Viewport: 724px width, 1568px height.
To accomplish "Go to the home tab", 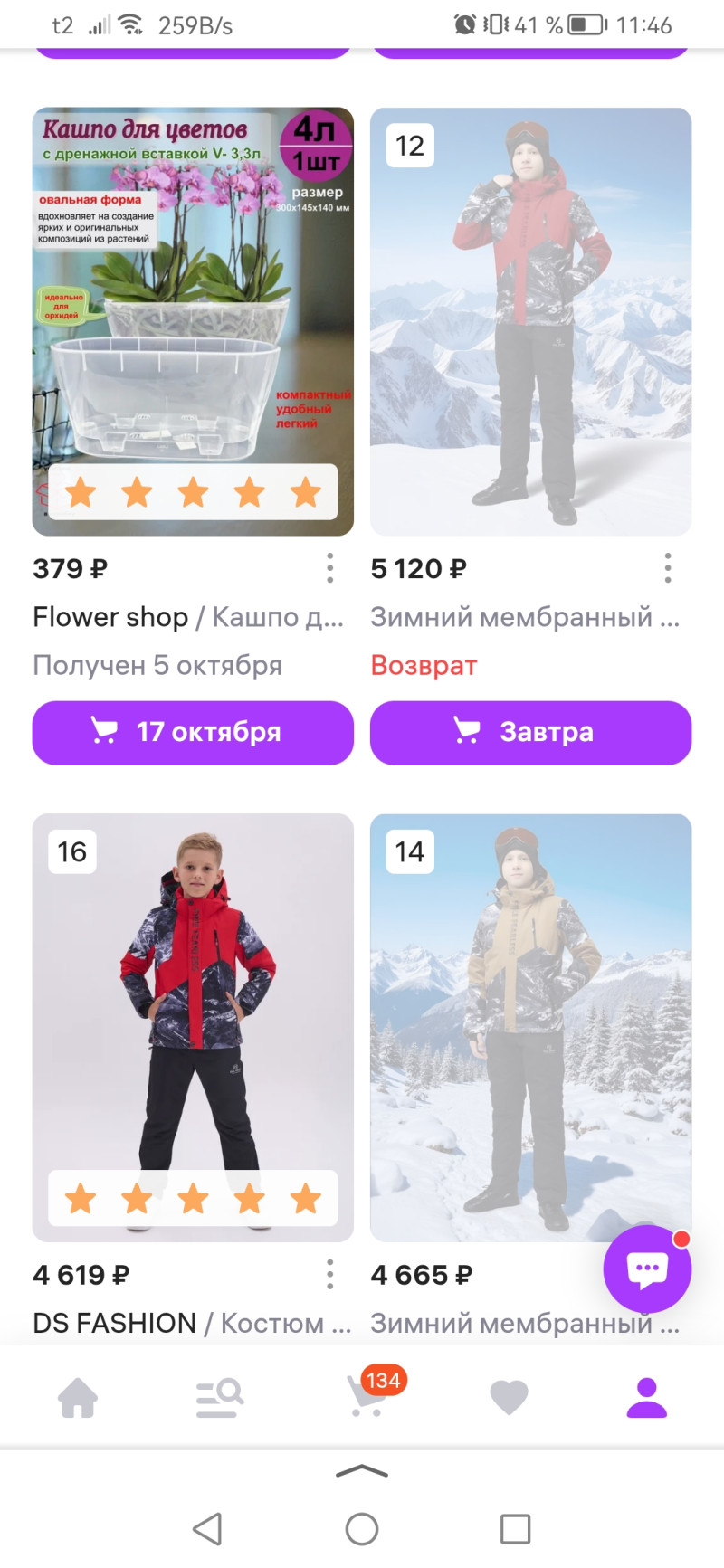I will pyautogui.click(x=78, y=1397).
